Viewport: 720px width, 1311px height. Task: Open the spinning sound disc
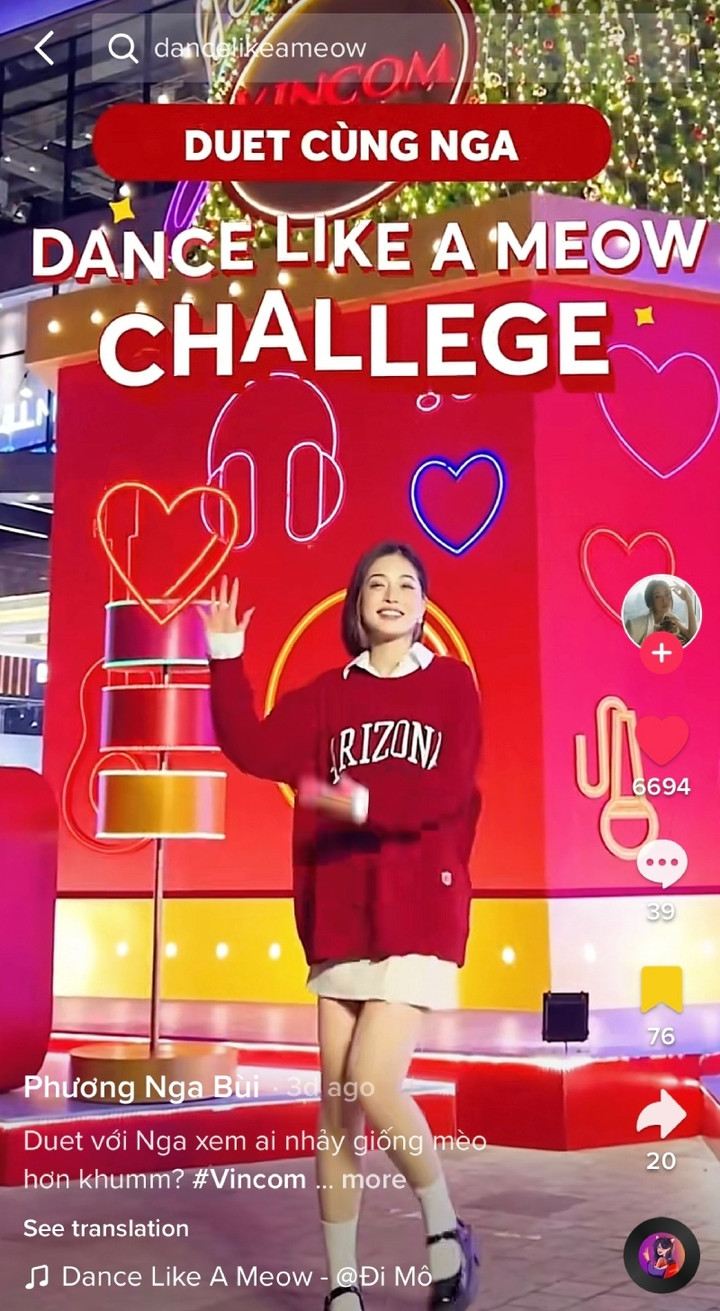pos(661,1255)
